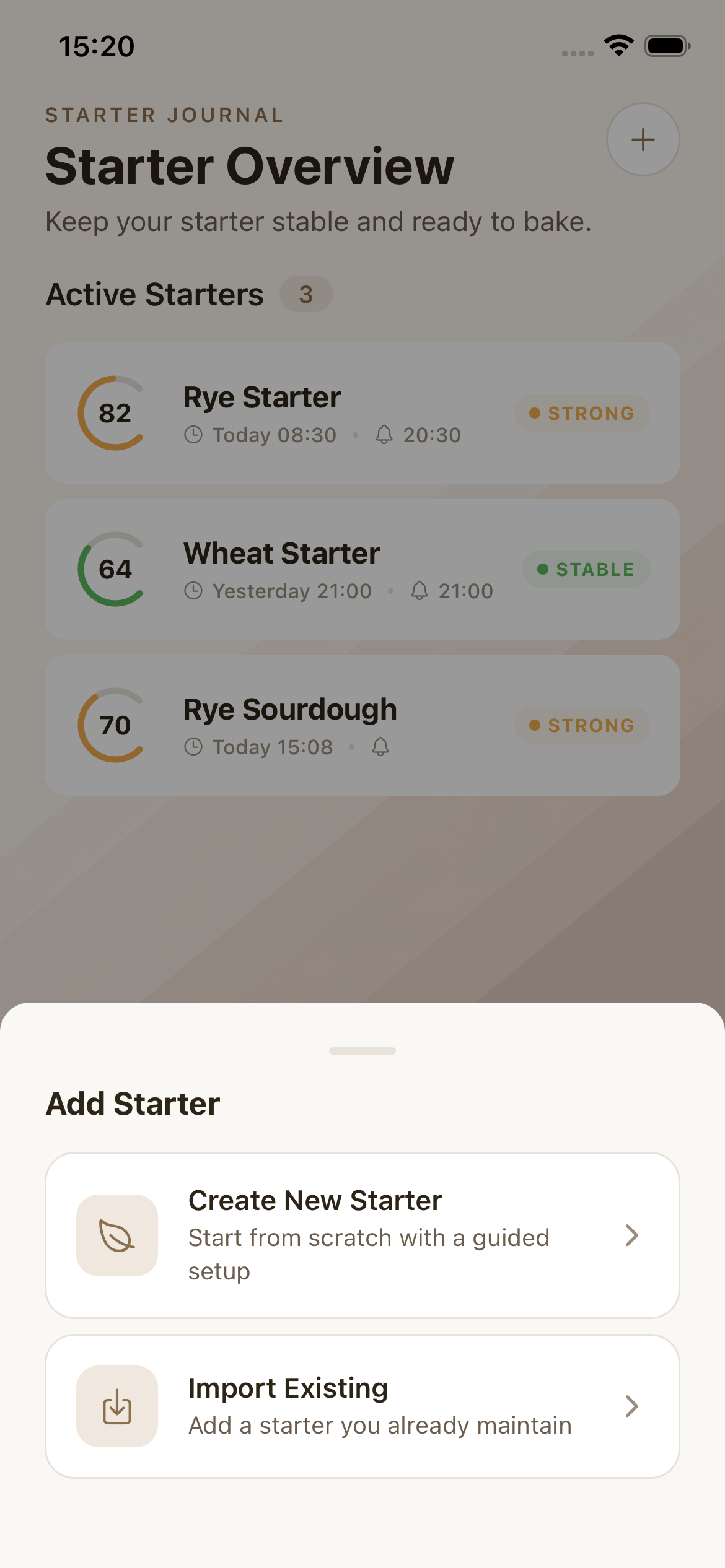The height and width of the screenshot is (1568, 725).
Task: Open the Wheat Starter card
Action: tap(362, 569)
